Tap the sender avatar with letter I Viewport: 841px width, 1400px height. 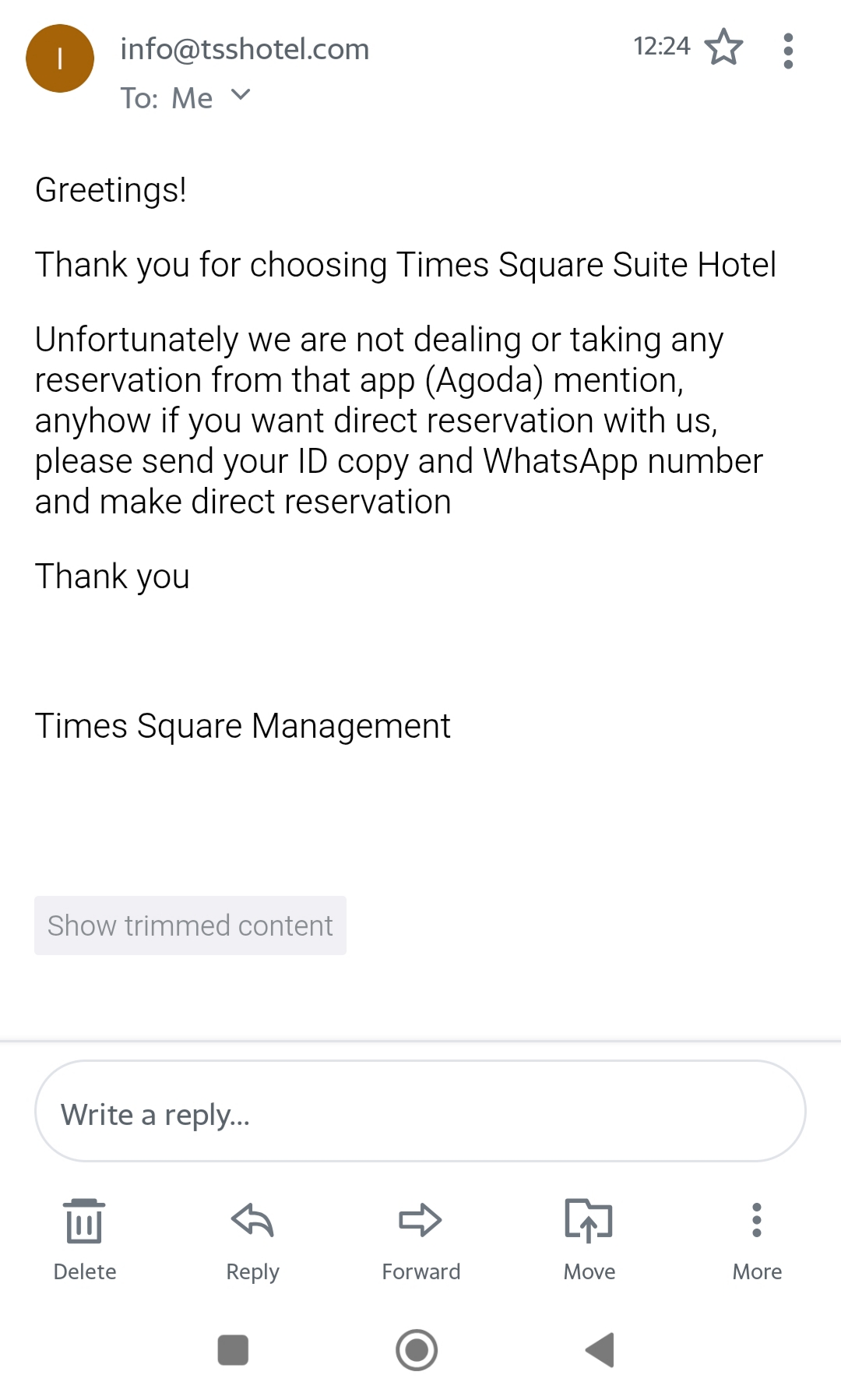point(60,58)
